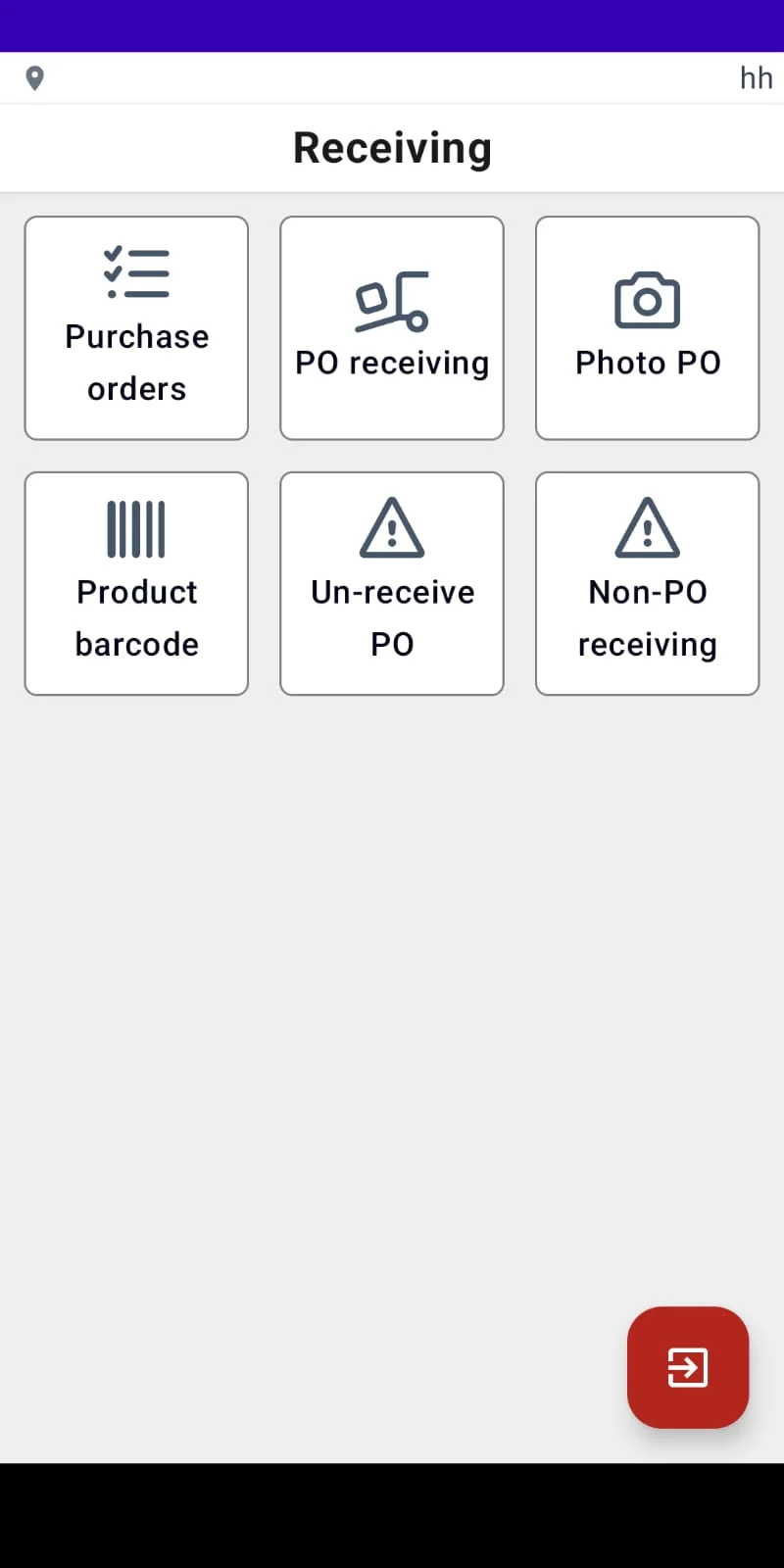This screenshot has height=1568, width=784.
Task: Click the Product barcode scanner icon
Action: coord(136,528)
